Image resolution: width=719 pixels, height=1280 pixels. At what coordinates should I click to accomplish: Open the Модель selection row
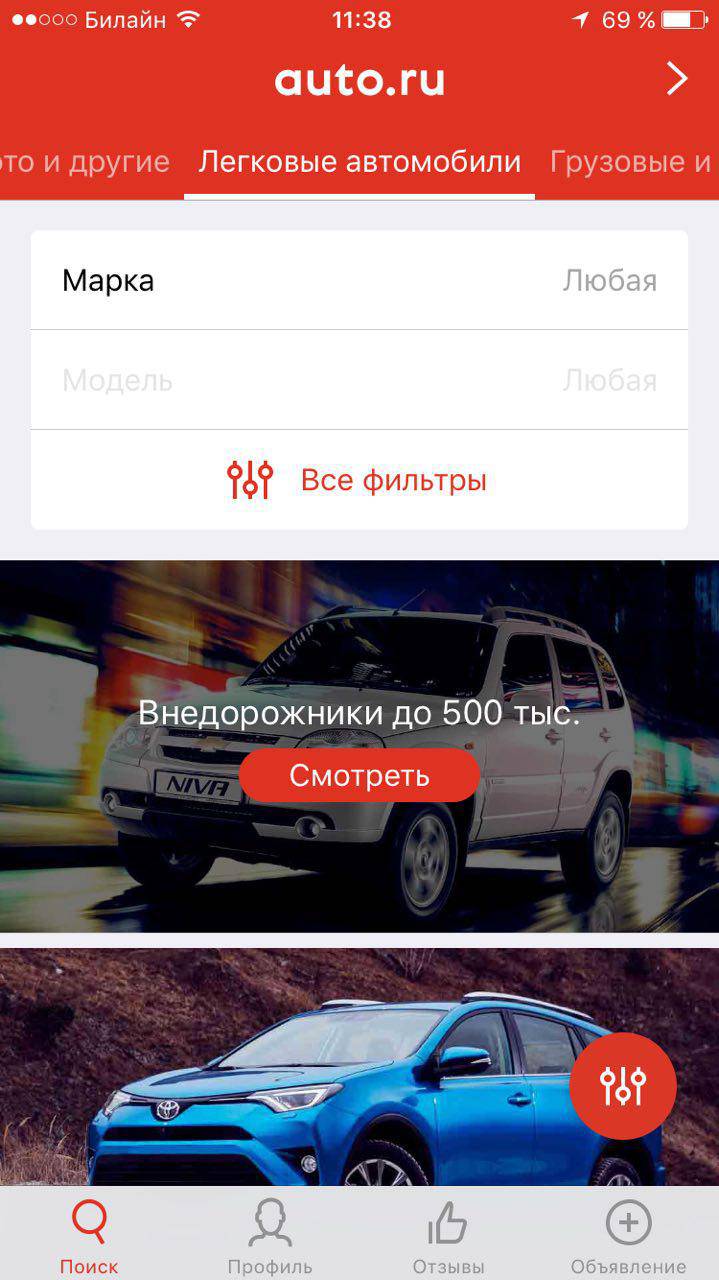tap(359, 381)
